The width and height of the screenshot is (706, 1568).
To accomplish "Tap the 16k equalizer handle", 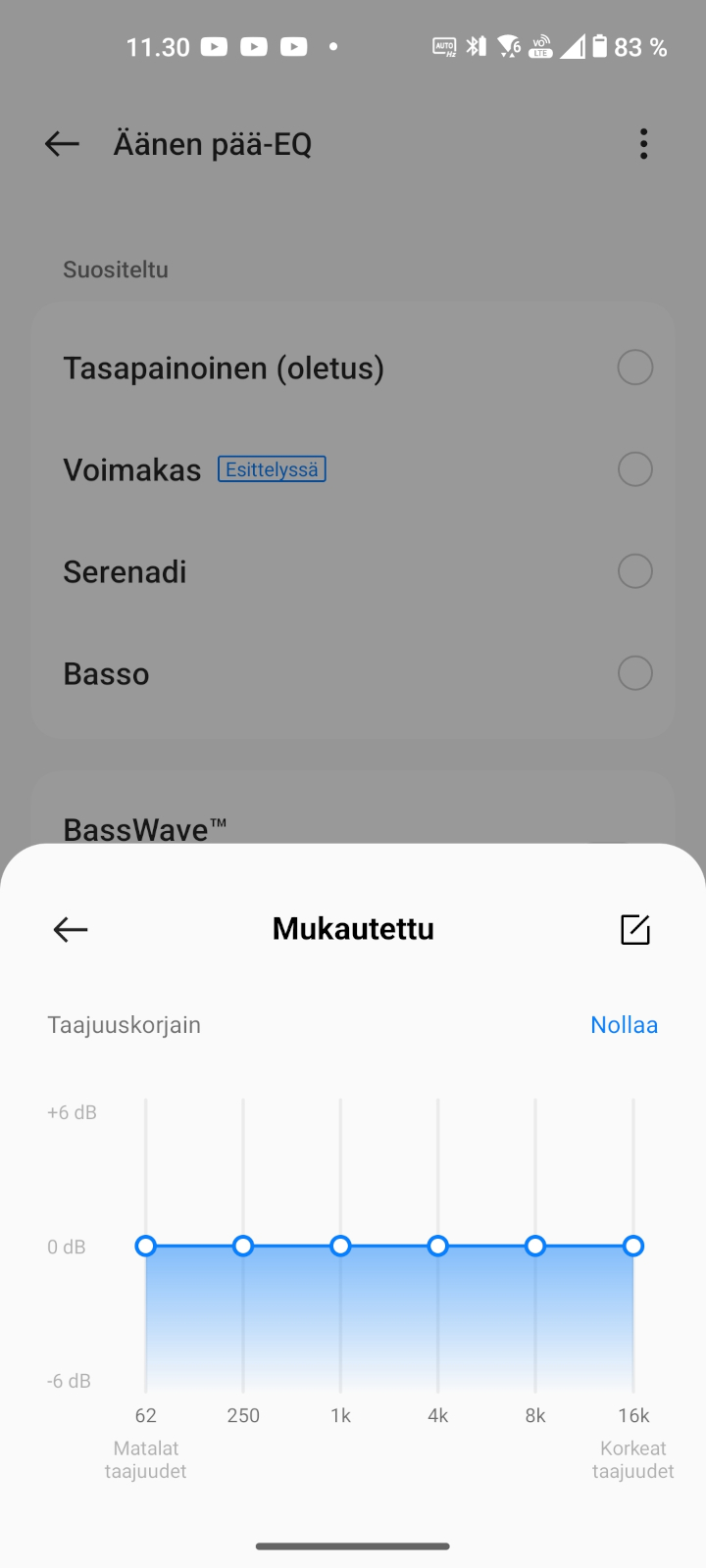I will click(x=633, y=1247).
